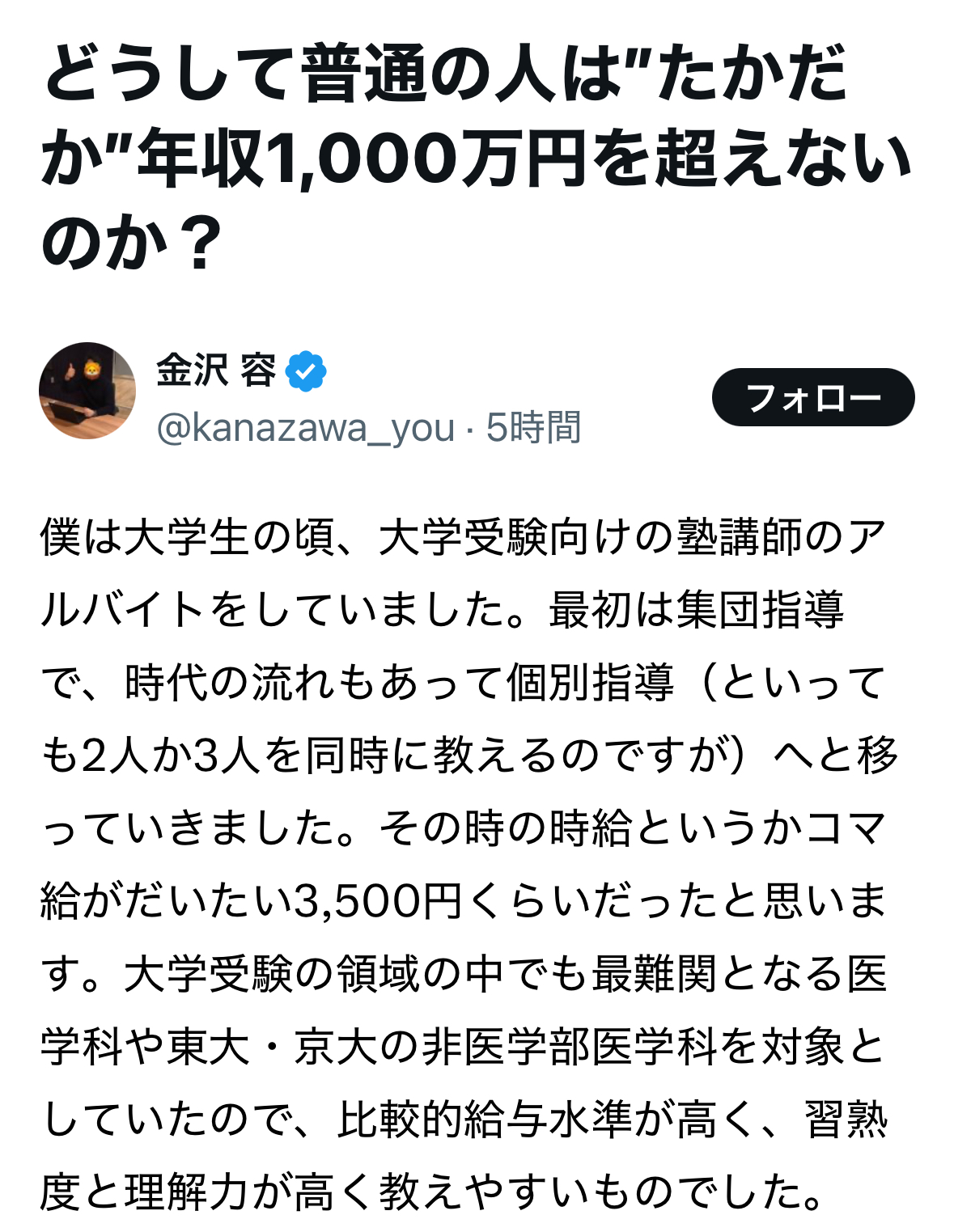Open 金沢 容's profile picture
The height and width of the screenshot is (1232, 954).
click(87, 391)
